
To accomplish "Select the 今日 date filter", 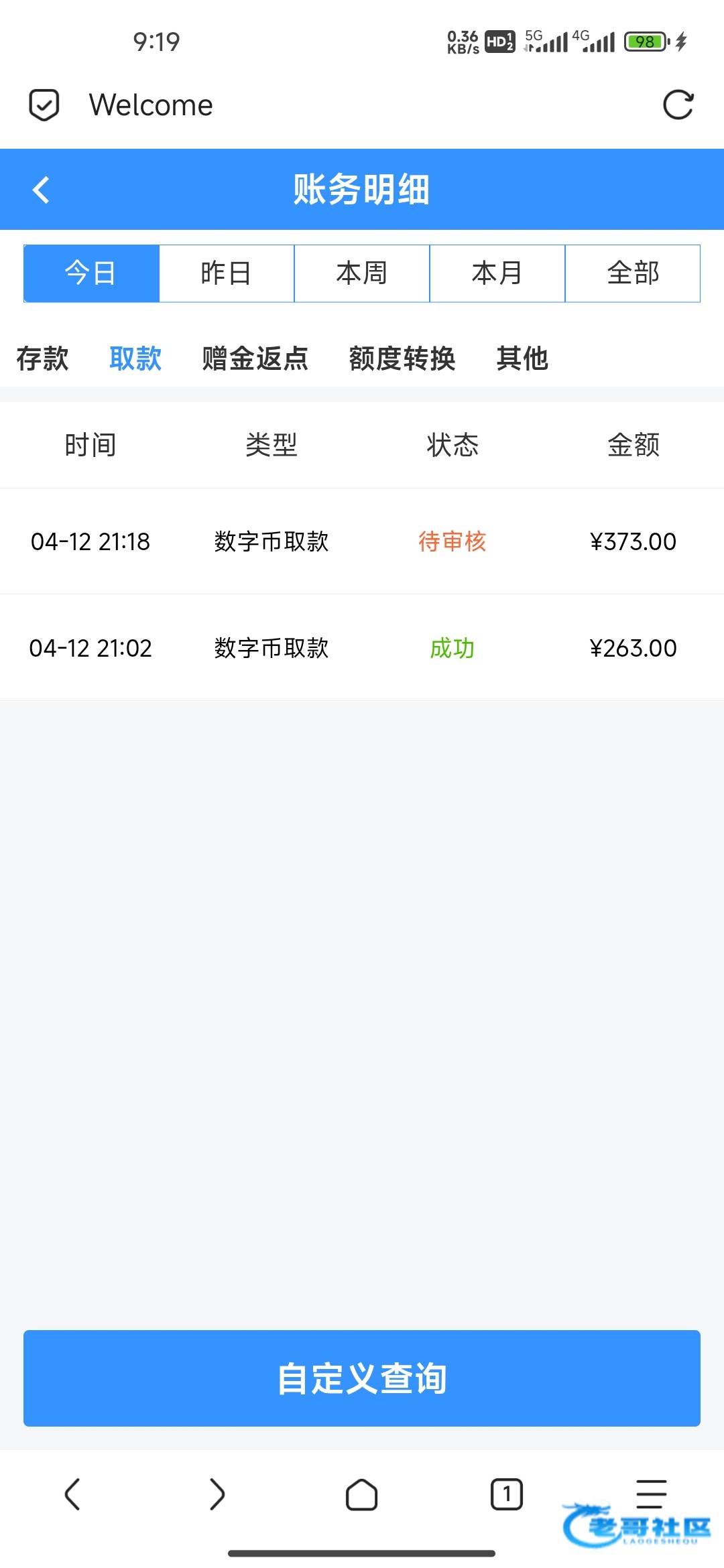I will [x=91, y=273].
